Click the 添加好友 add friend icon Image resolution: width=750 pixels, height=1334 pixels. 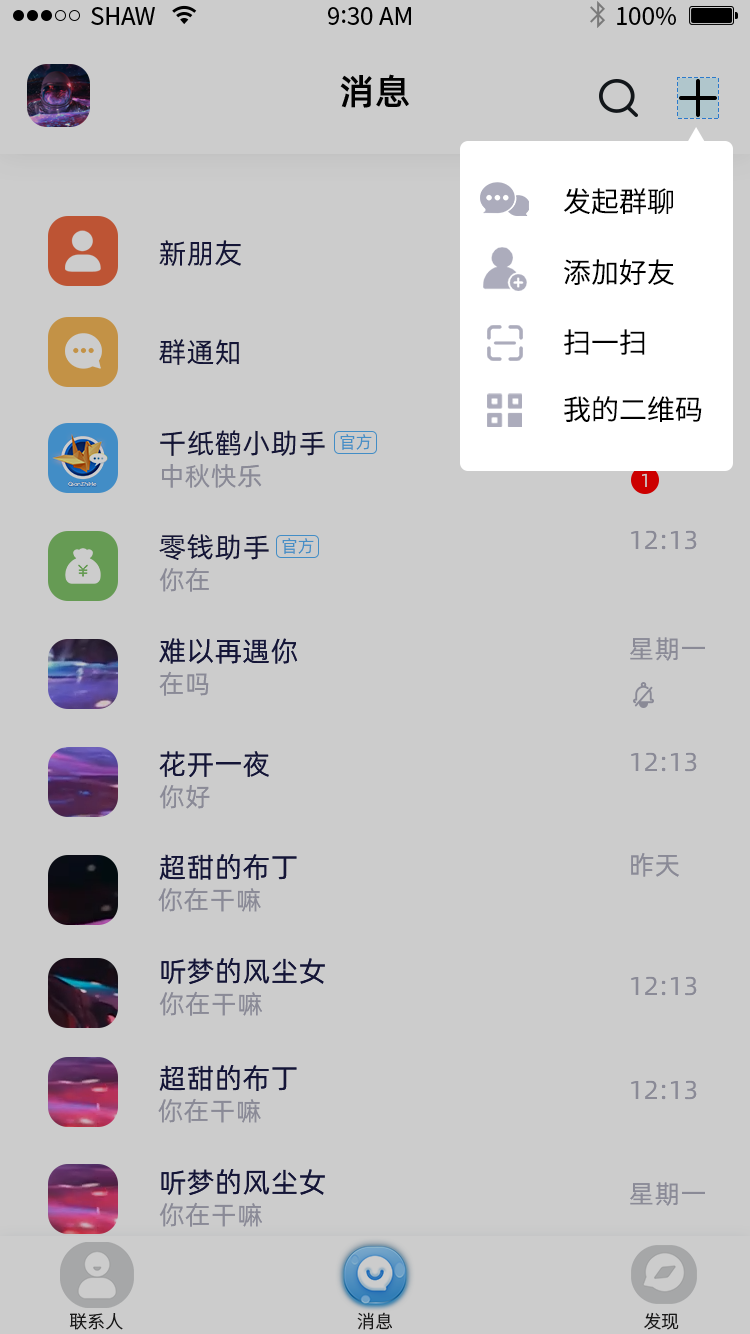click(x=504, y=271)
